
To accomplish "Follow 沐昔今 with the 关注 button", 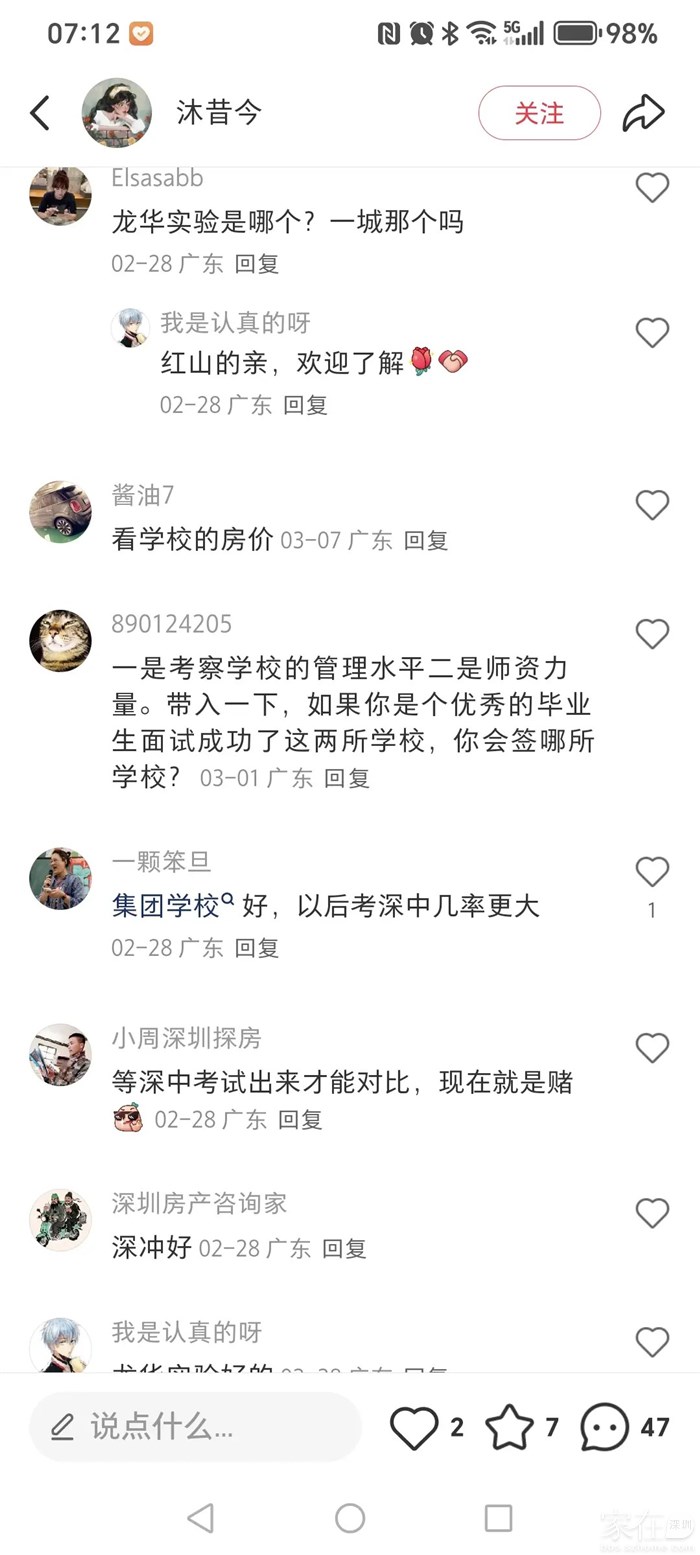I will pyautogui.click(x=539, y=113).
